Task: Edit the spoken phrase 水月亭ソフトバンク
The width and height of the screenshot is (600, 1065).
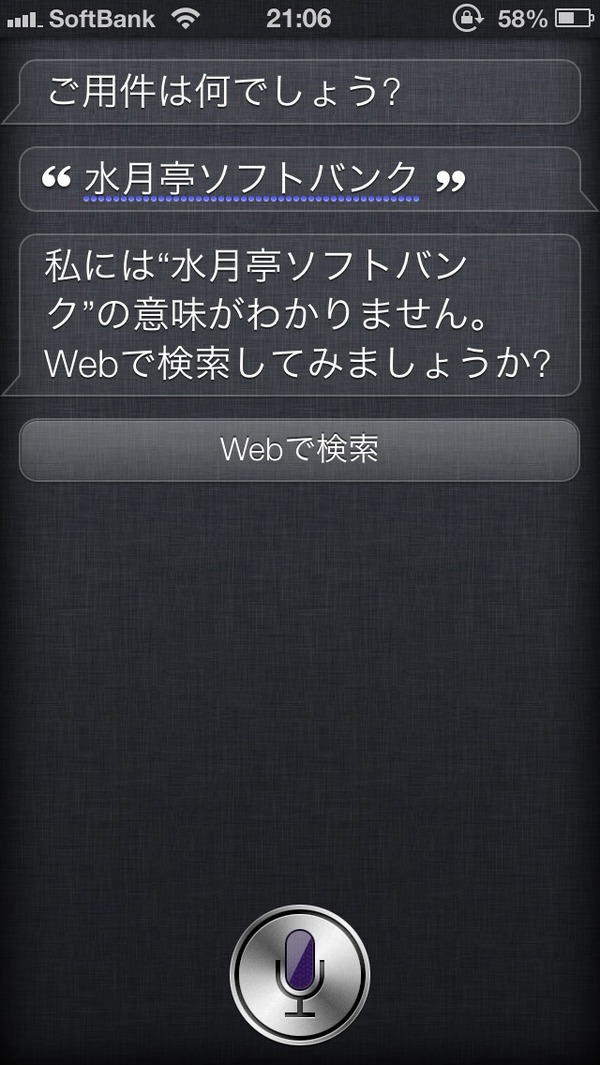Action: click(x=252, y=179)
